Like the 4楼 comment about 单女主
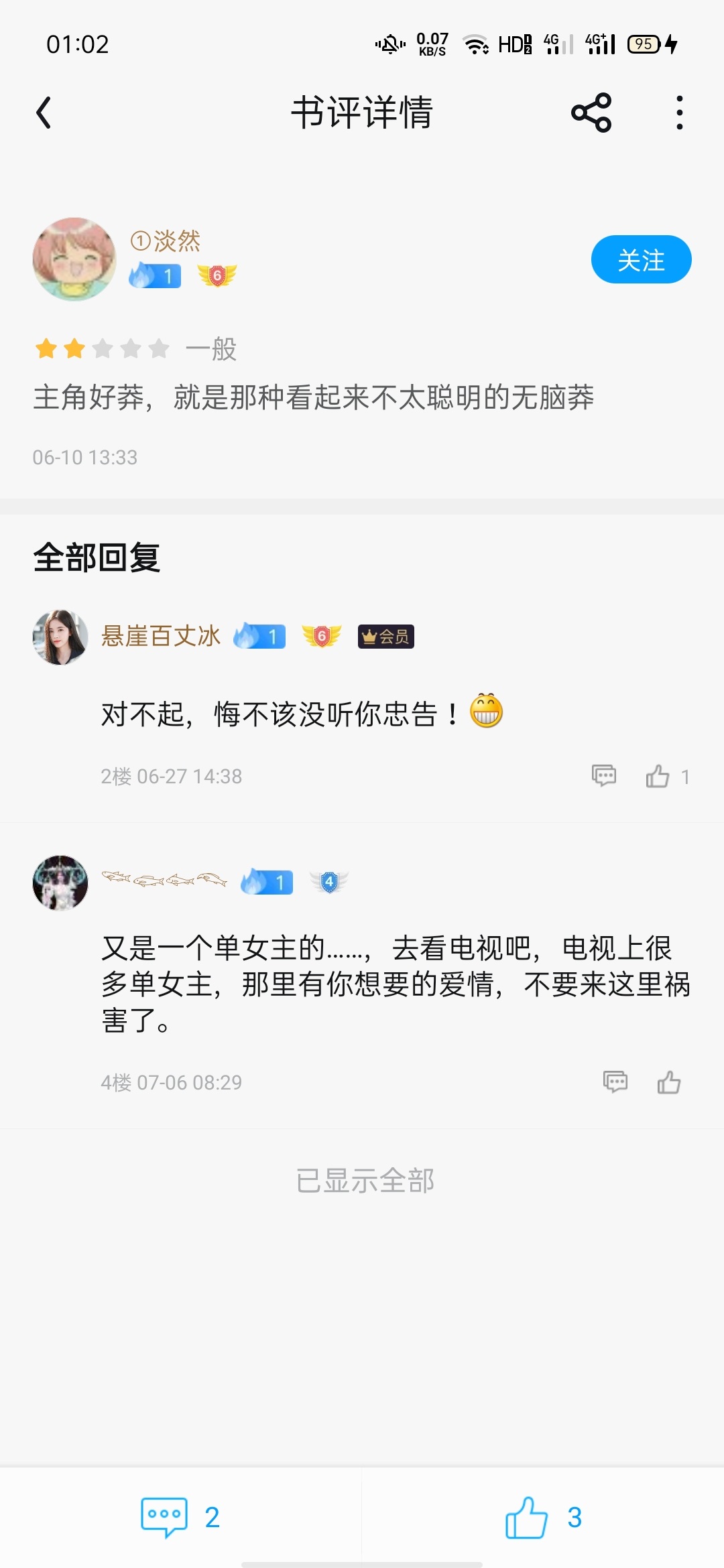The width and height of the screenshot is (724, 1568). (668, 1082)
